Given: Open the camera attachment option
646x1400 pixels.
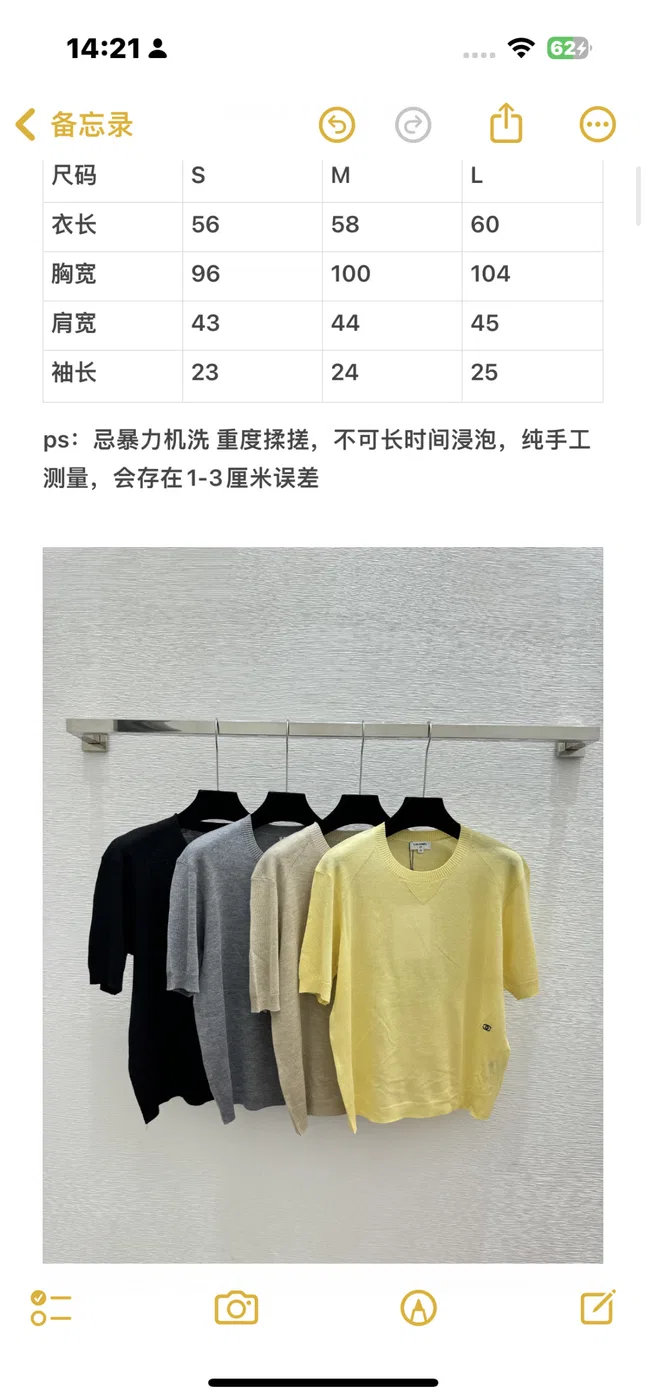Looking at the screenshot, I should coord(237,1307).
